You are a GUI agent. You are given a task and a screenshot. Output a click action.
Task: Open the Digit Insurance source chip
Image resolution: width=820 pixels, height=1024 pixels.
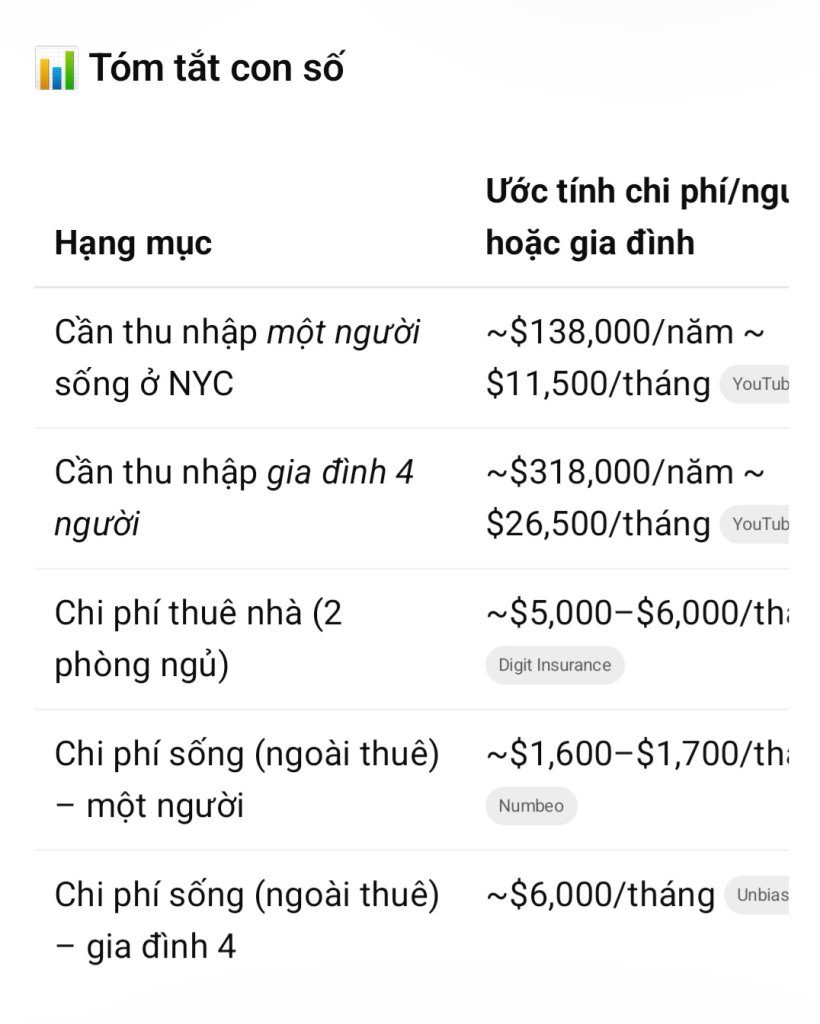pos(555,665)
